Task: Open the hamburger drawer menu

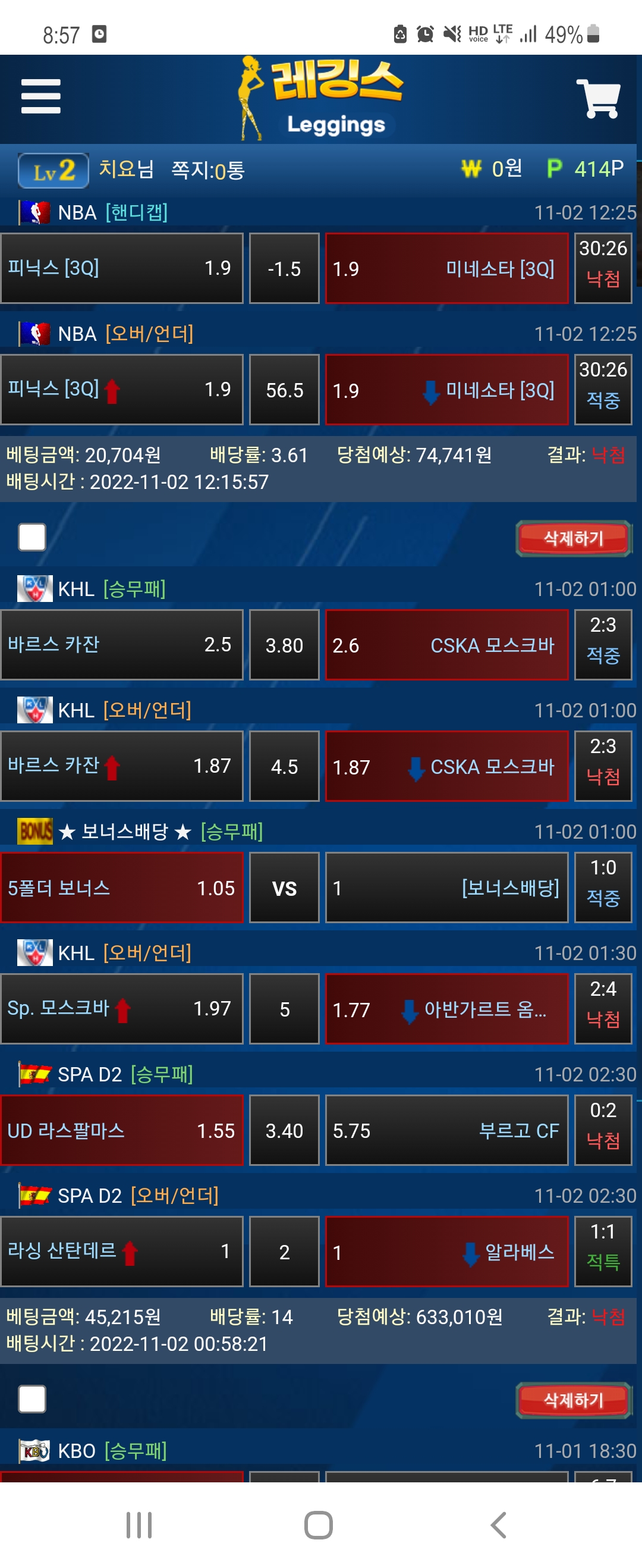Action: pos(41,96)
